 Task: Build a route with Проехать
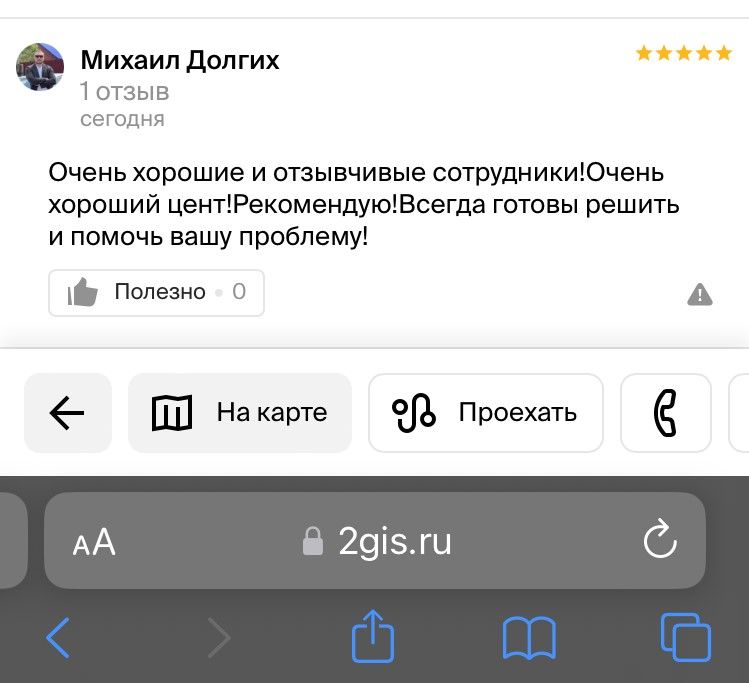[485, 413]
